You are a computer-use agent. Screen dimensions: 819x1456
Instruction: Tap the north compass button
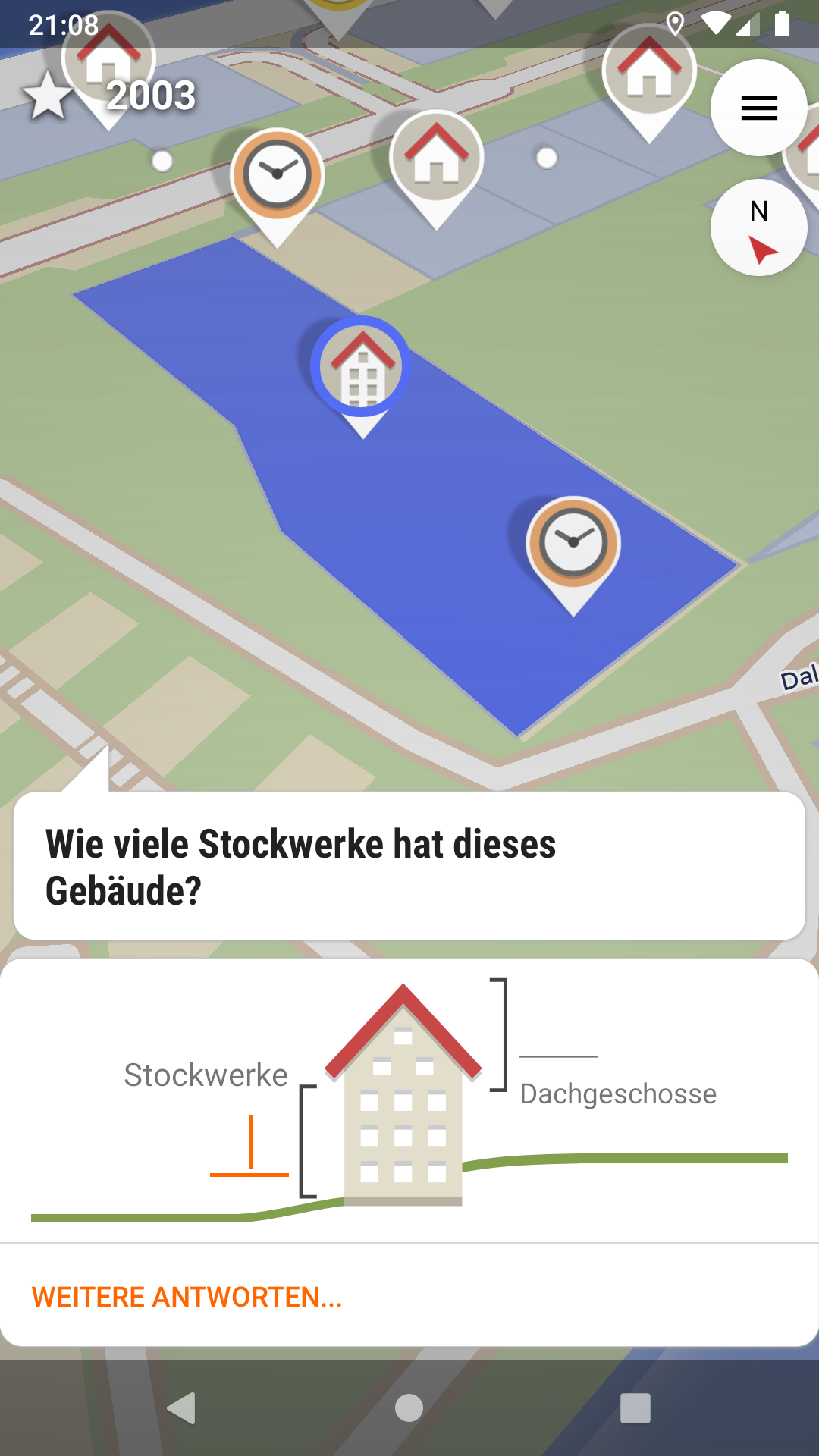click(758, 227)
